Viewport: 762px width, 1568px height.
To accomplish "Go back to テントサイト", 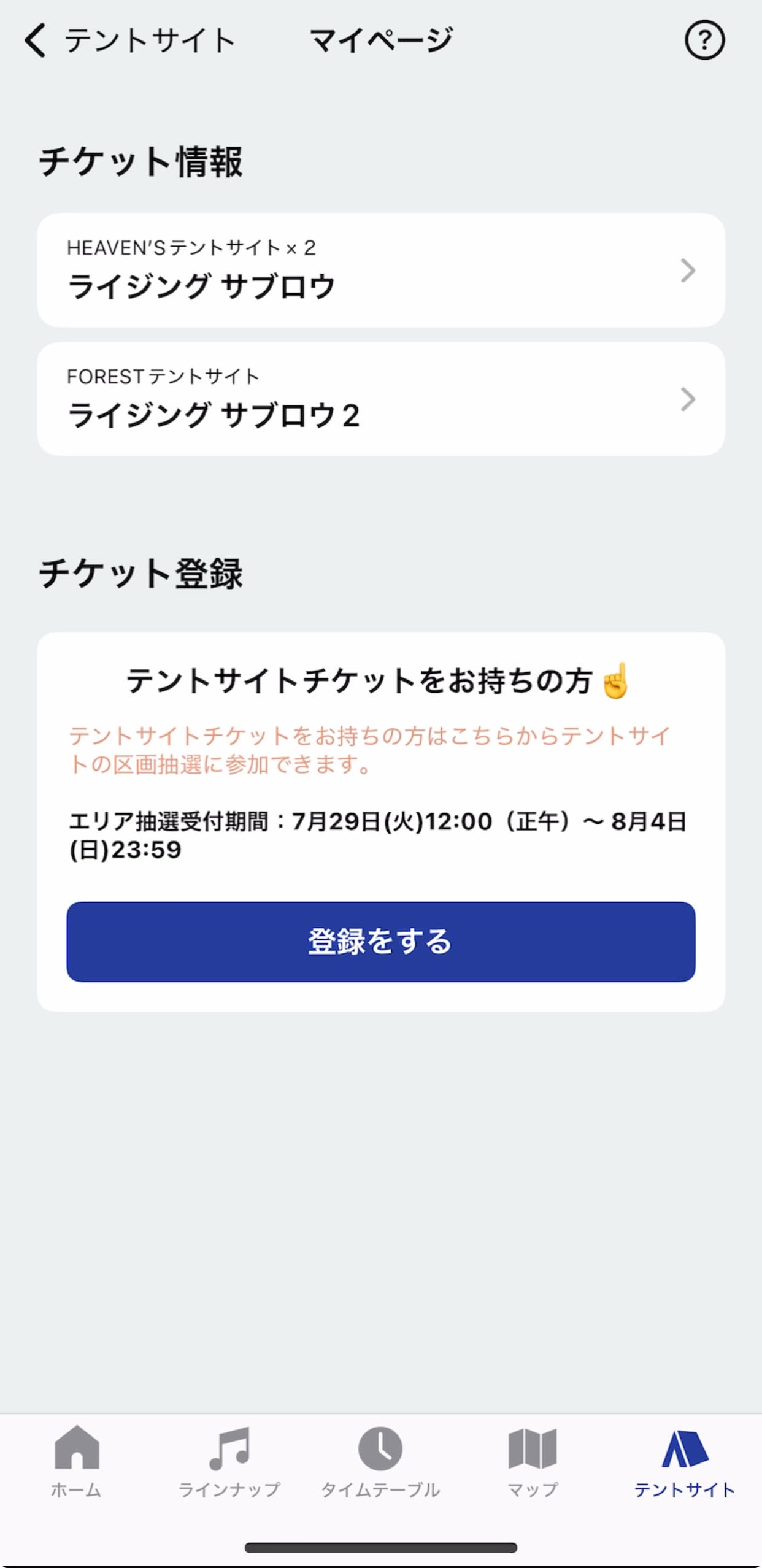I will pos(129,40).
